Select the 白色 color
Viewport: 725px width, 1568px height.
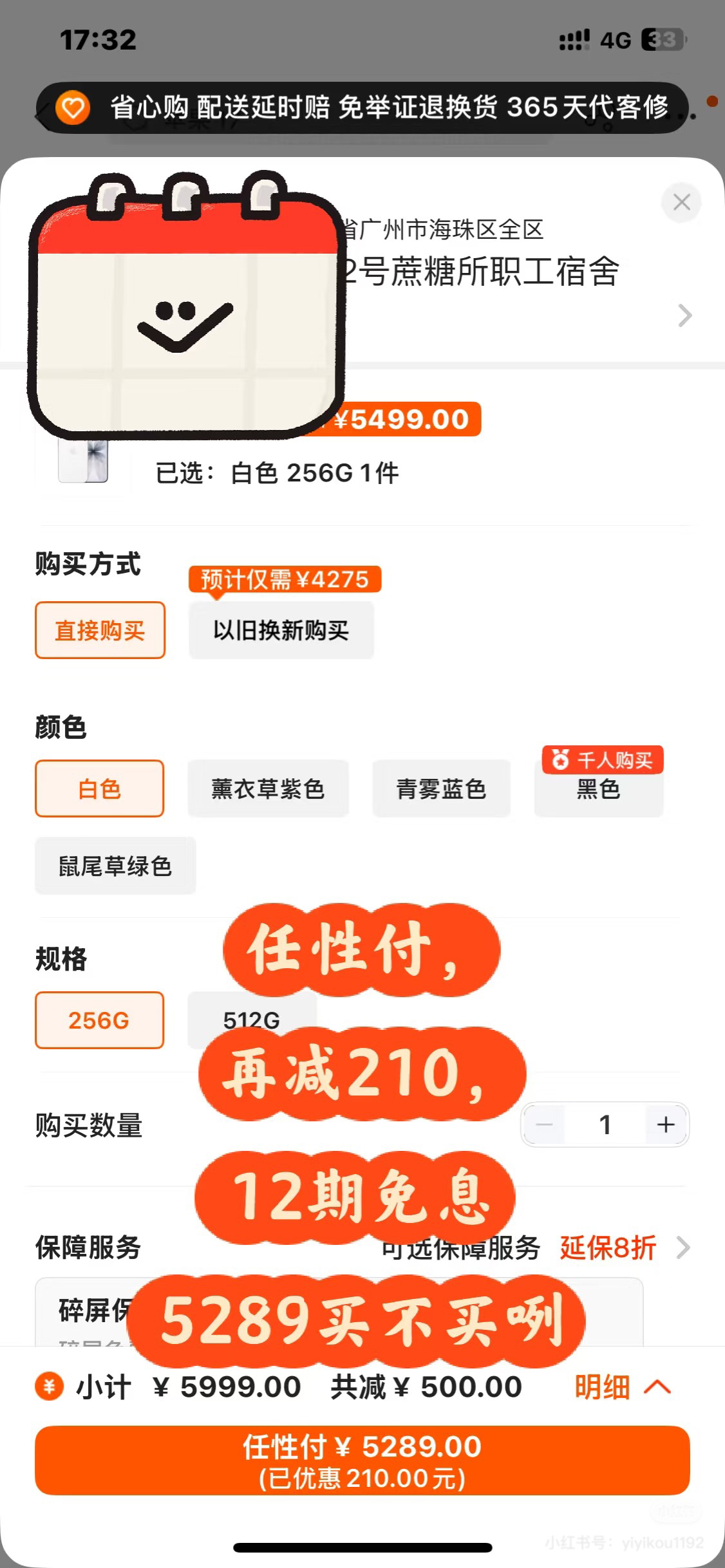[x=99, y=789]
